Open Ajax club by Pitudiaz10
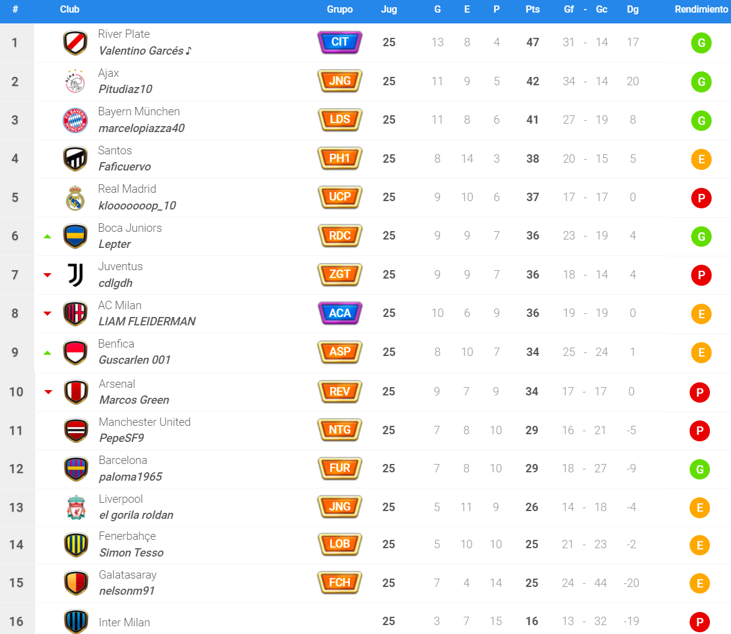This screenshot has height=634, width=731. click(108, 73)
